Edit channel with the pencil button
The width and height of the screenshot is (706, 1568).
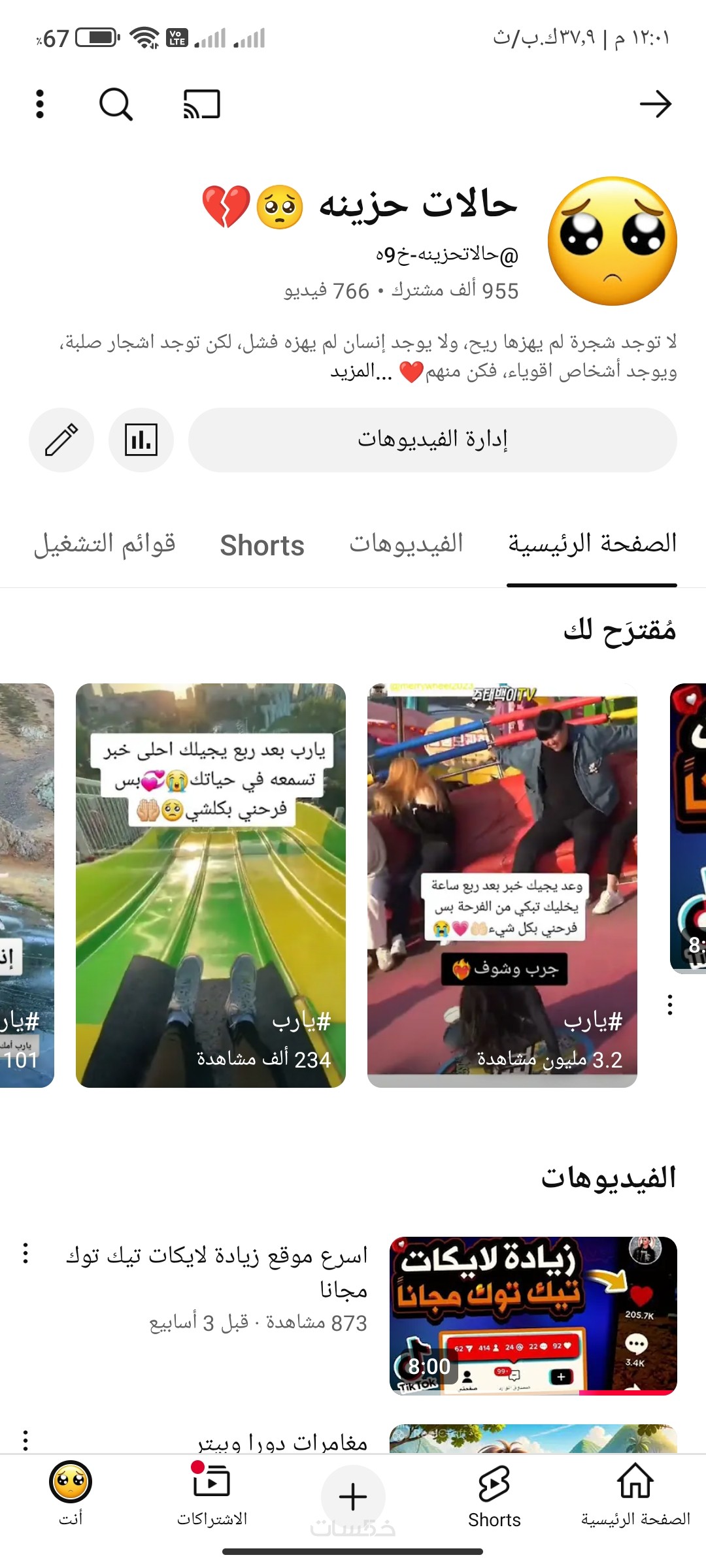point(61,440)
